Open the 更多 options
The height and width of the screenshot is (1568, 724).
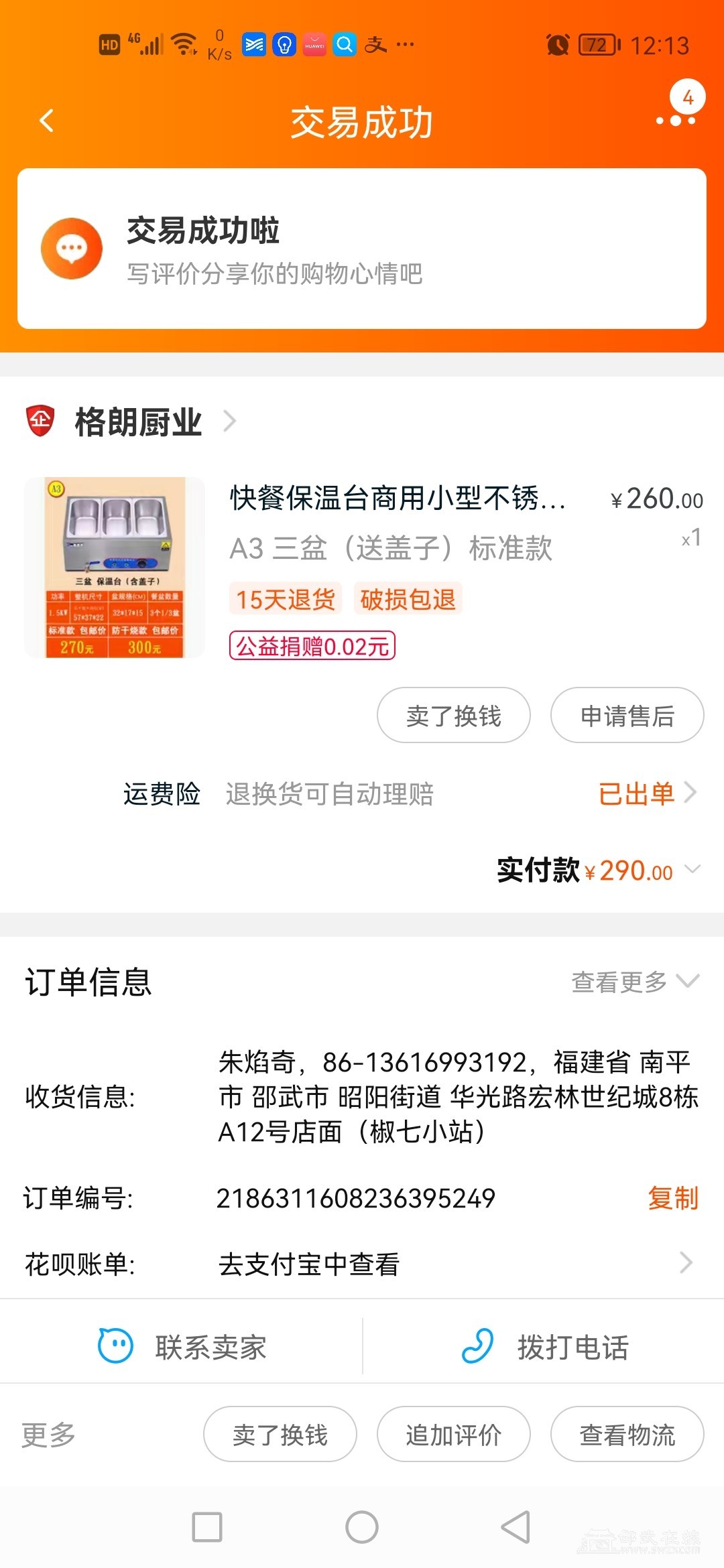(x=48, y=1434)
